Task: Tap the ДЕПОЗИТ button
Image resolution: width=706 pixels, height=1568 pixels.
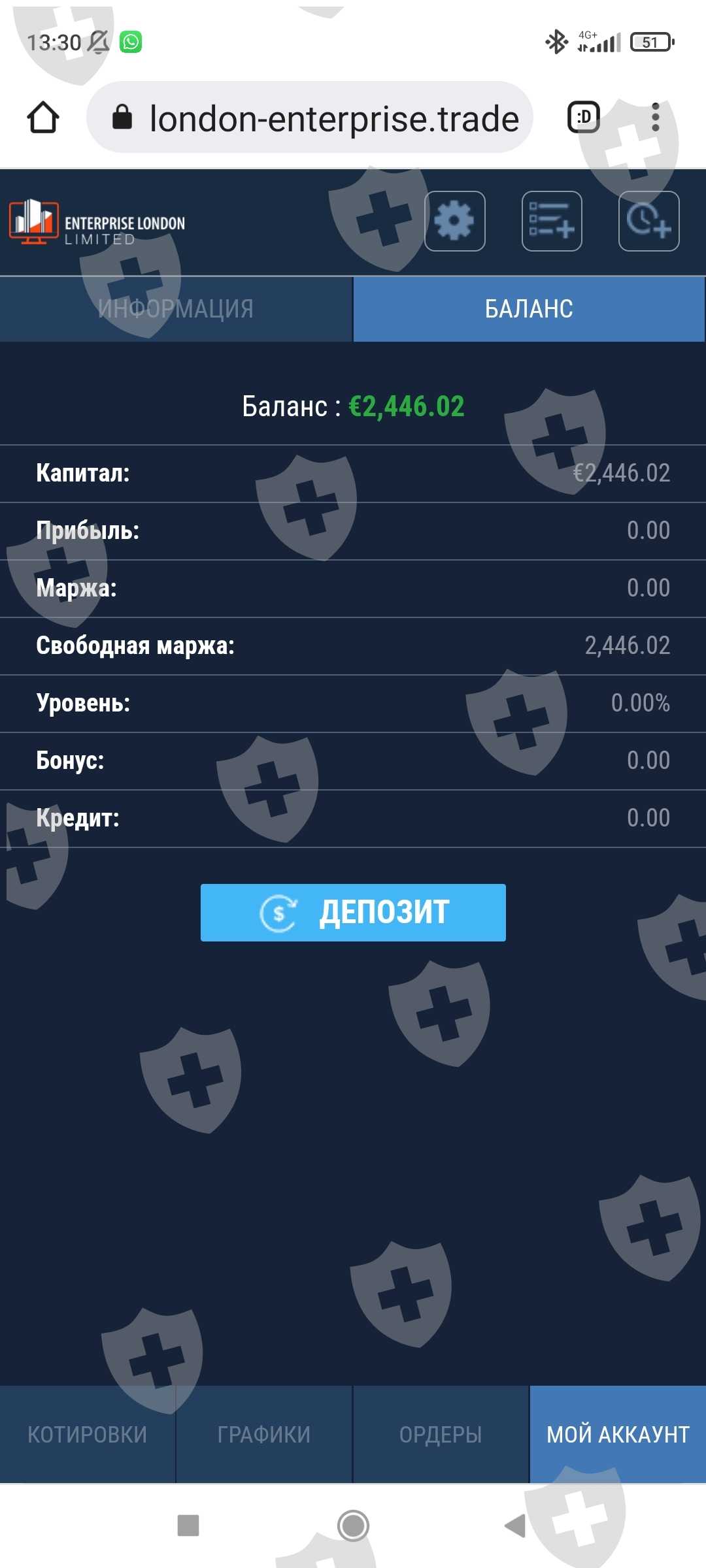Action: point(353,912)
